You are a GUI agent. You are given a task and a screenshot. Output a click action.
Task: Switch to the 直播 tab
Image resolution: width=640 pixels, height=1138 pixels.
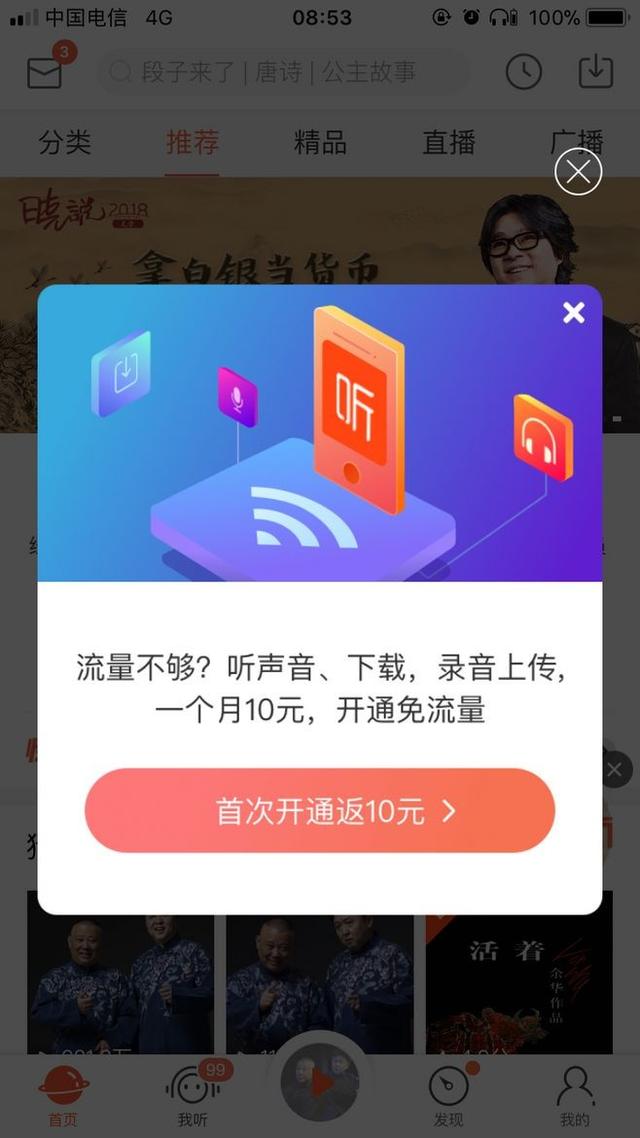click(448, 143)
